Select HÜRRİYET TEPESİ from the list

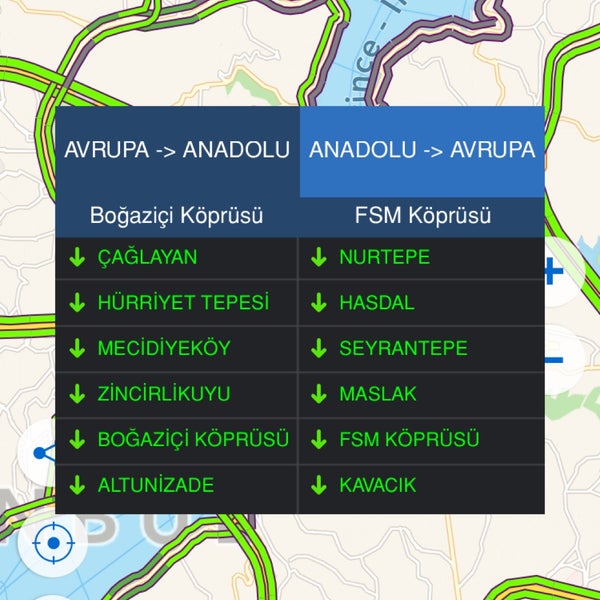[x=176, y=303]
